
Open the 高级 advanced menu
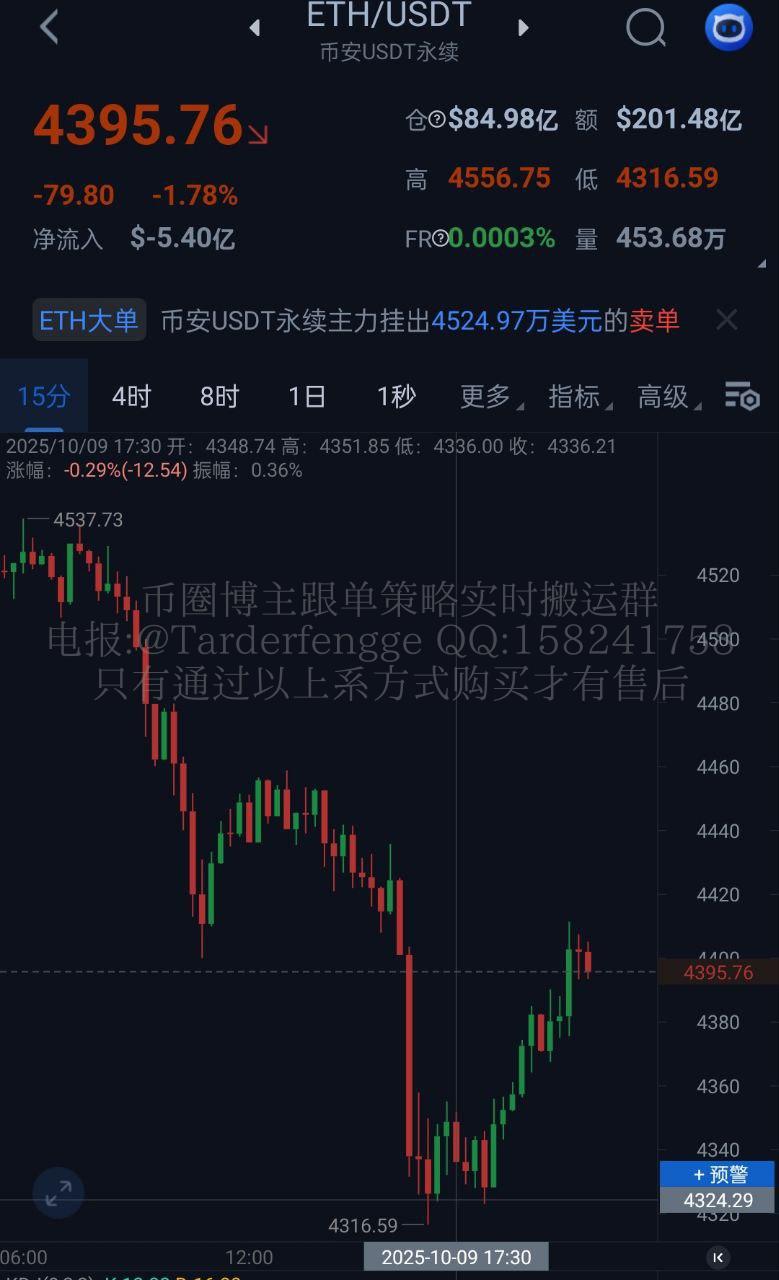(x=667, y=397)
